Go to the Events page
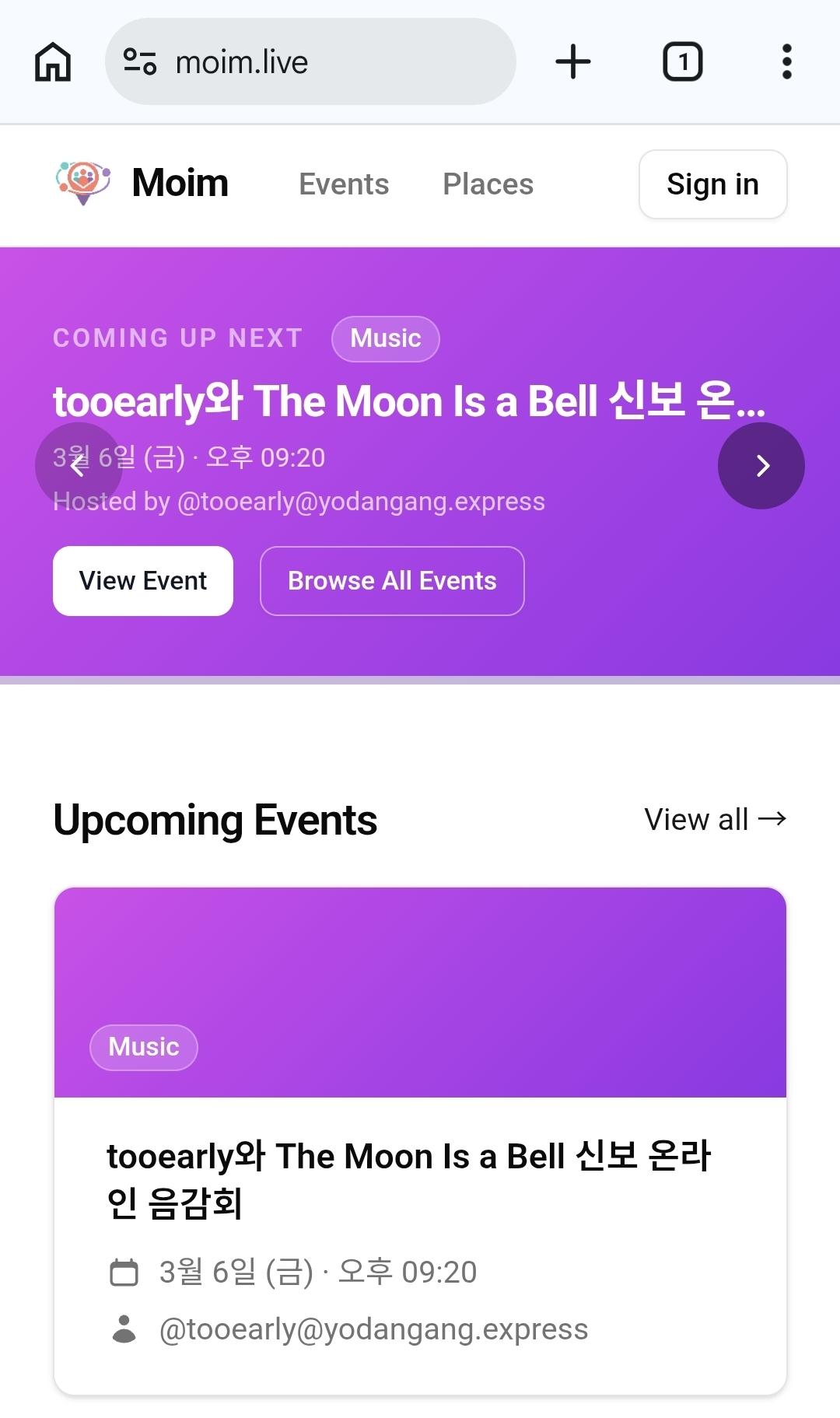This screenshot has width=840, height=1418. pos(344,184)
